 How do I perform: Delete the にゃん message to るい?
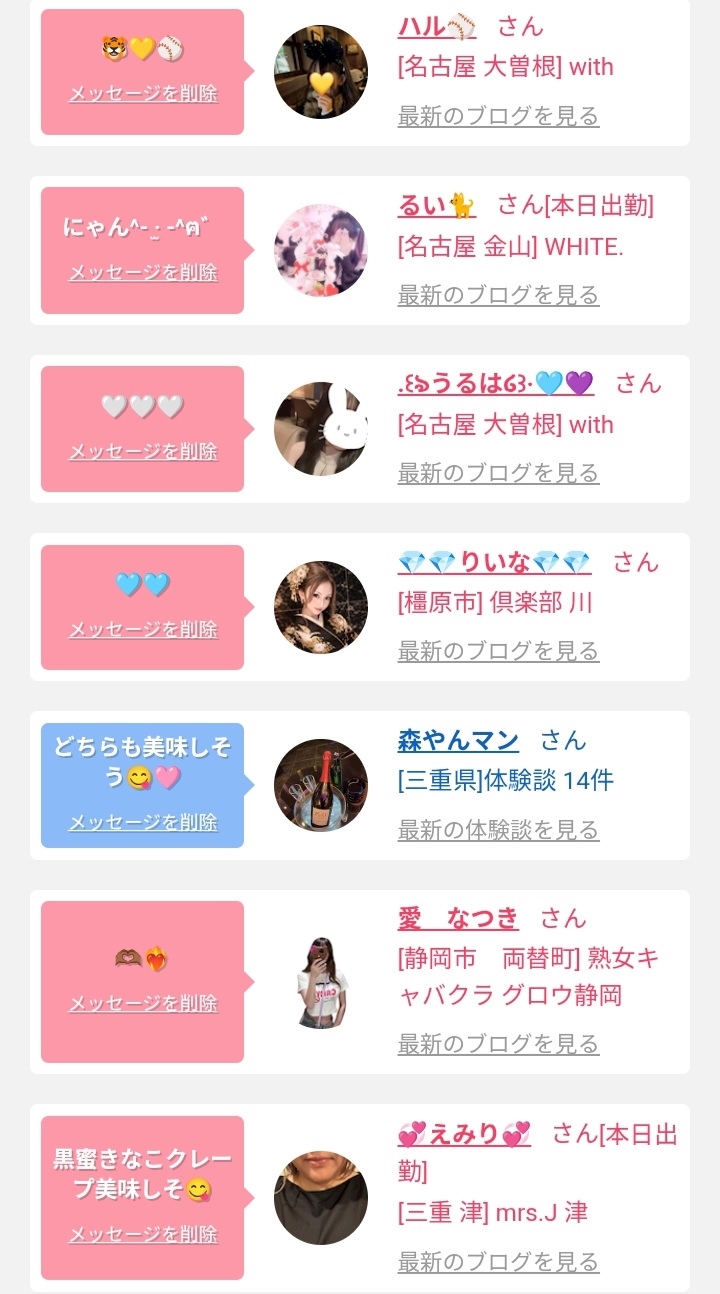pyautogui.click(x=143, y=272)
